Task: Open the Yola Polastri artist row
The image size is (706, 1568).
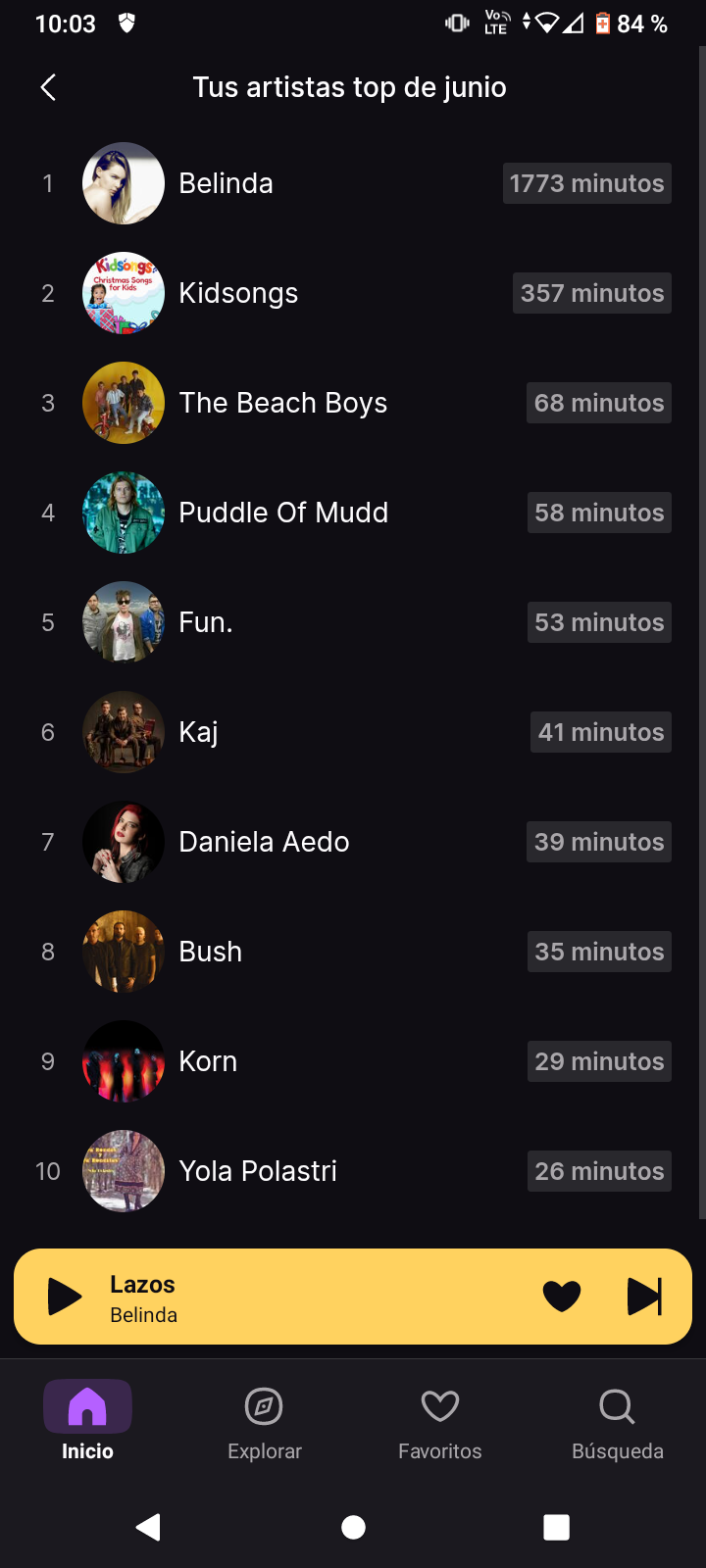Action: point(353,1171)
